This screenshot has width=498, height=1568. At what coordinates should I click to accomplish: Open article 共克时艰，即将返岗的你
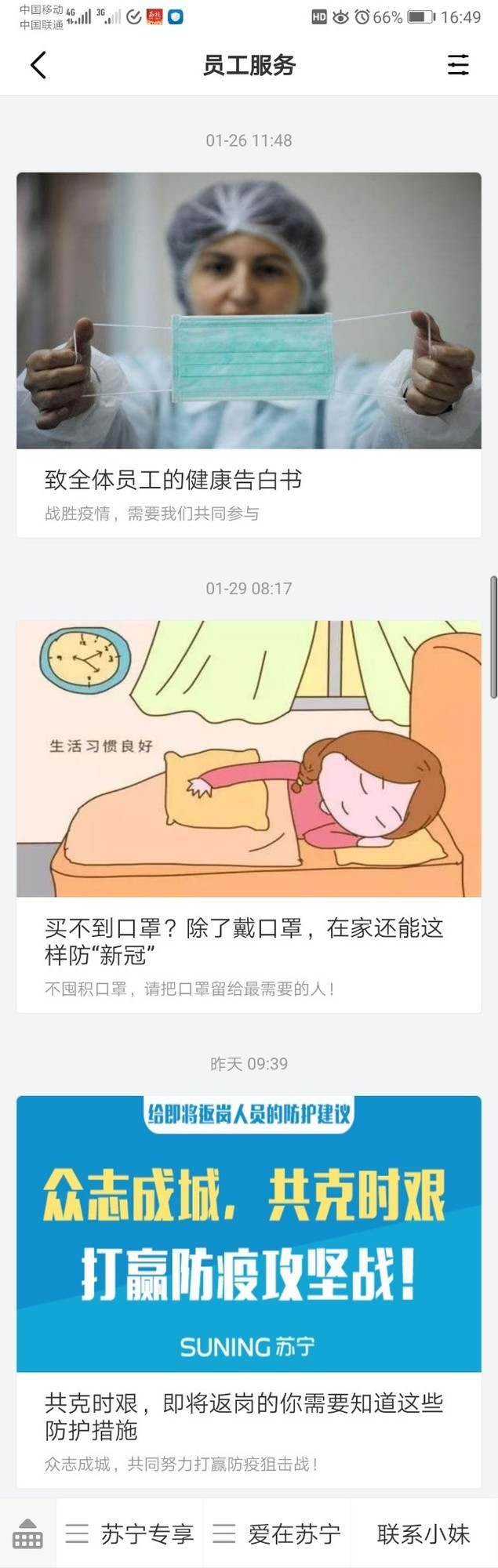[249, 1290]
